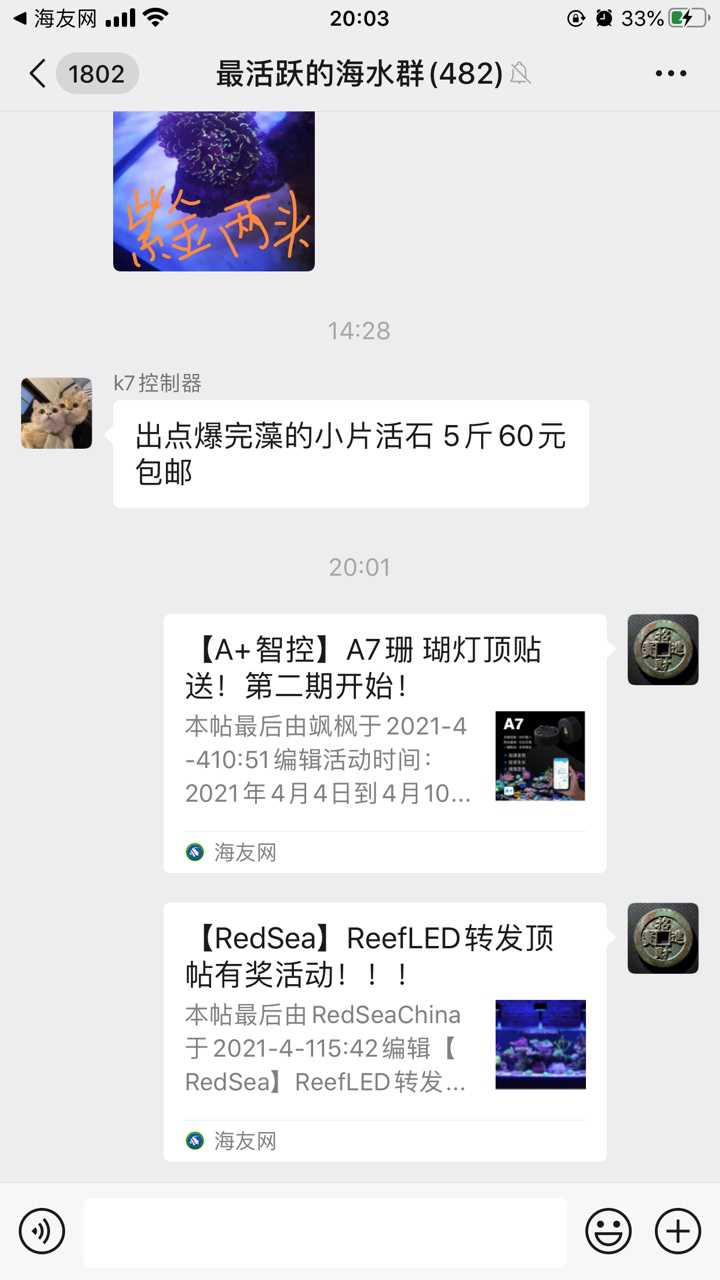
Task: Open the RedSea ReefLED activity post
Action: click(384, 1030)
